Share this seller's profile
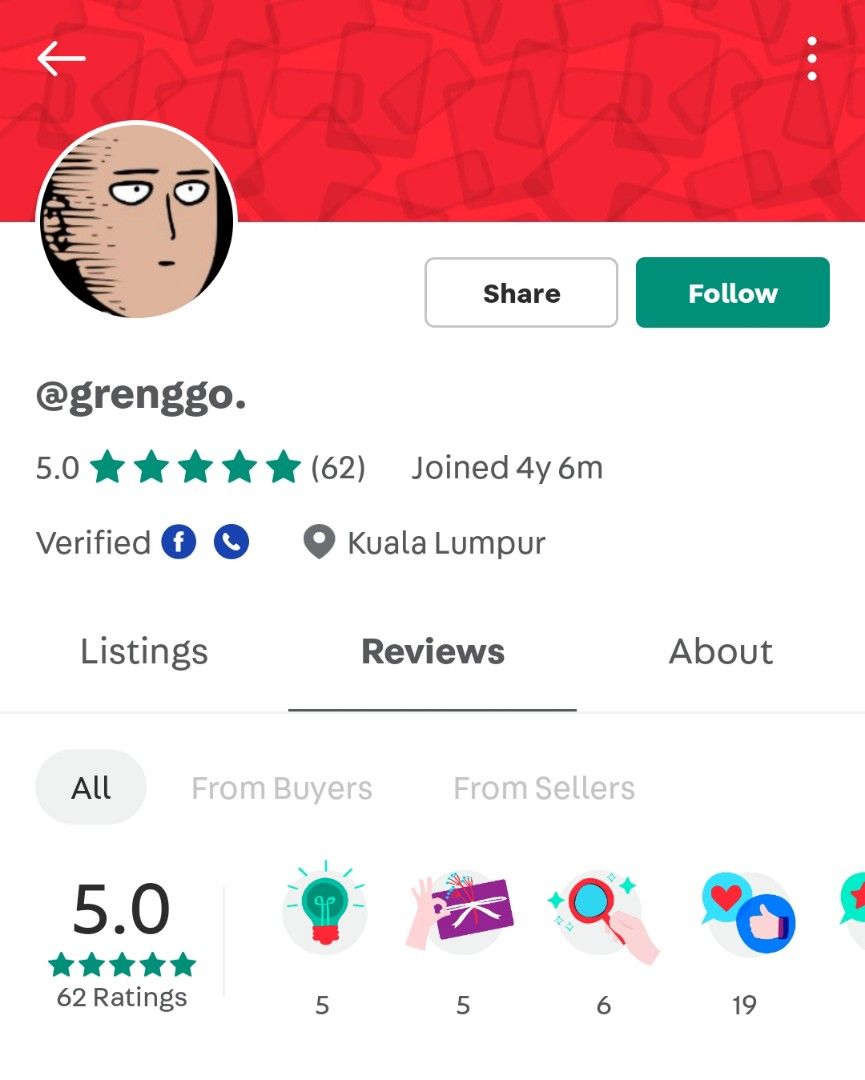The image size is (865, 1080). (x=521, y=293)
